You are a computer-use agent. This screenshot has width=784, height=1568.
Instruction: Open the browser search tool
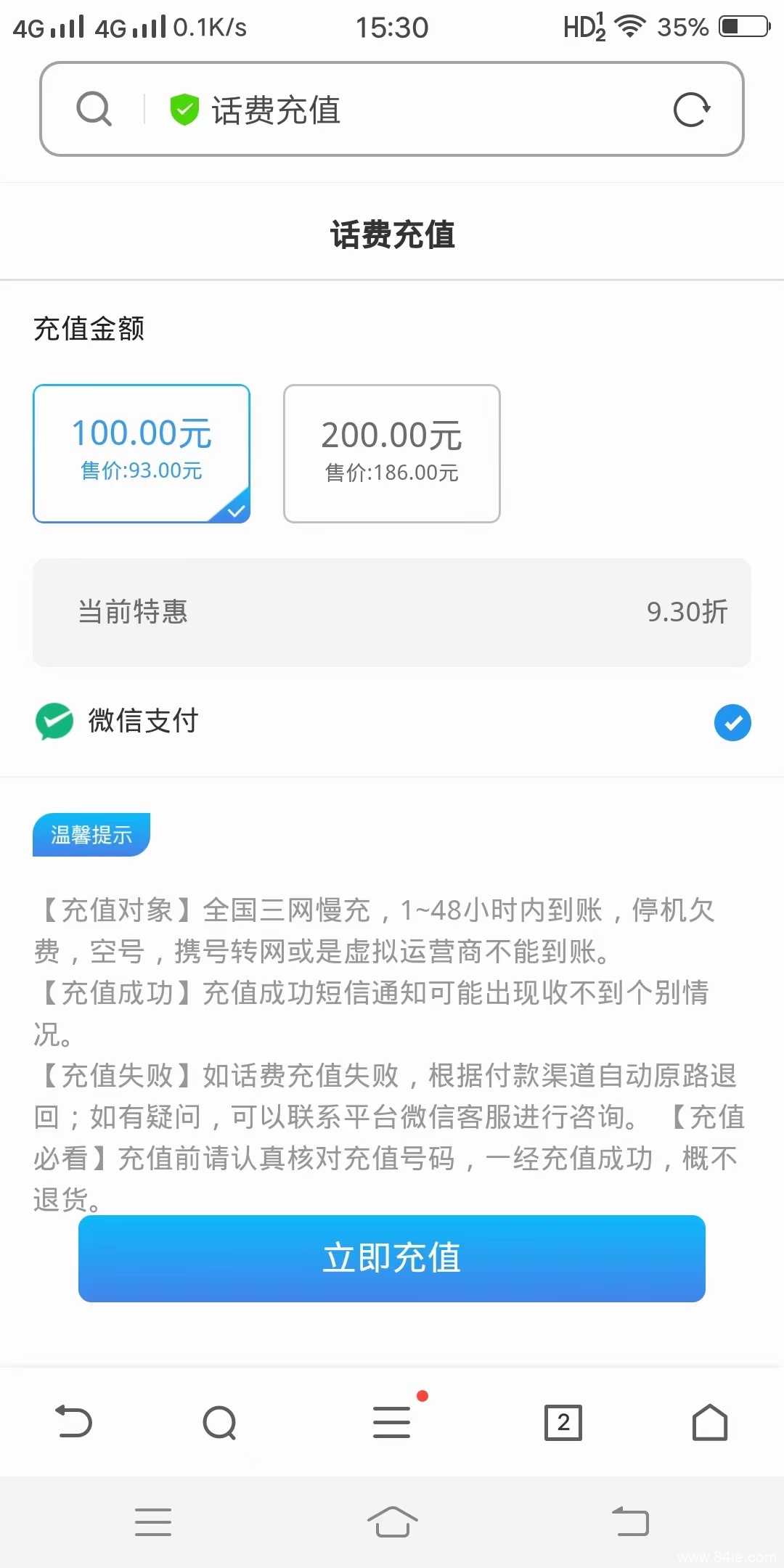tap(220, 1422)
